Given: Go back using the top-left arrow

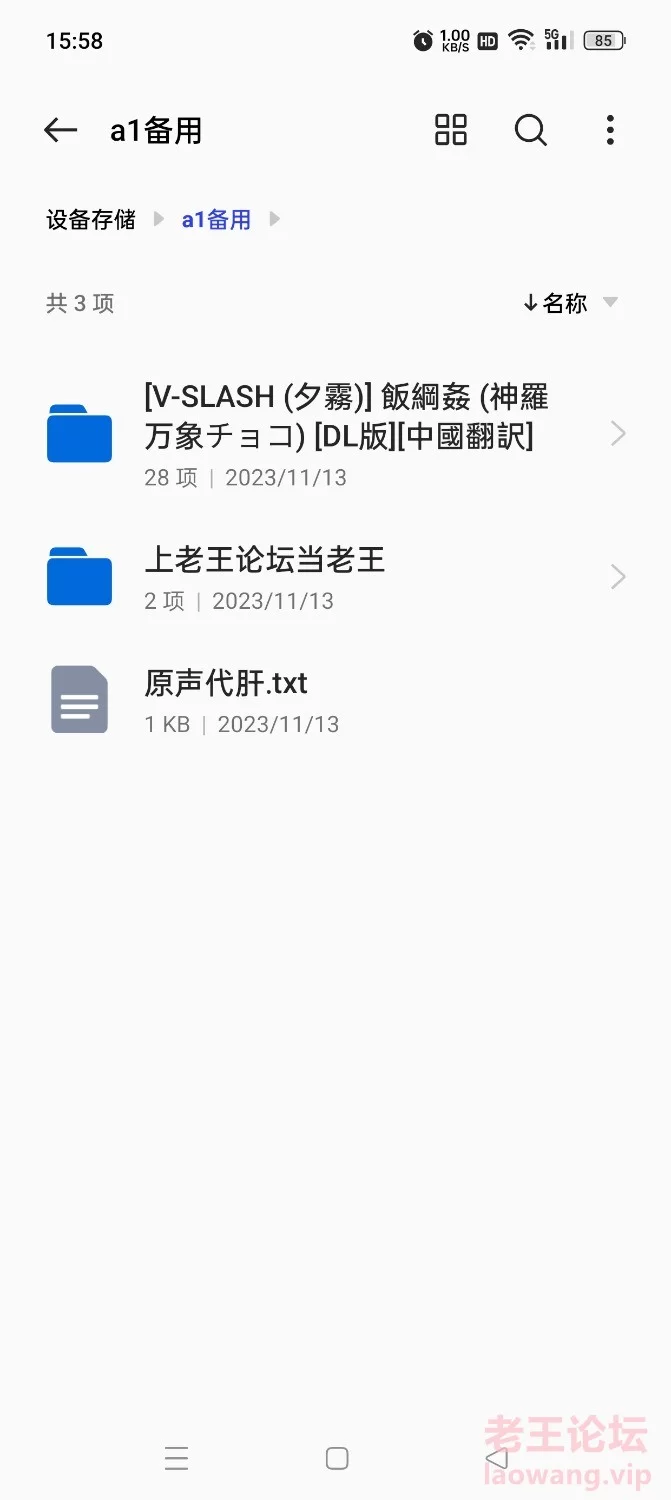Looking at the screenshot, I should click(x=61, y=130).
